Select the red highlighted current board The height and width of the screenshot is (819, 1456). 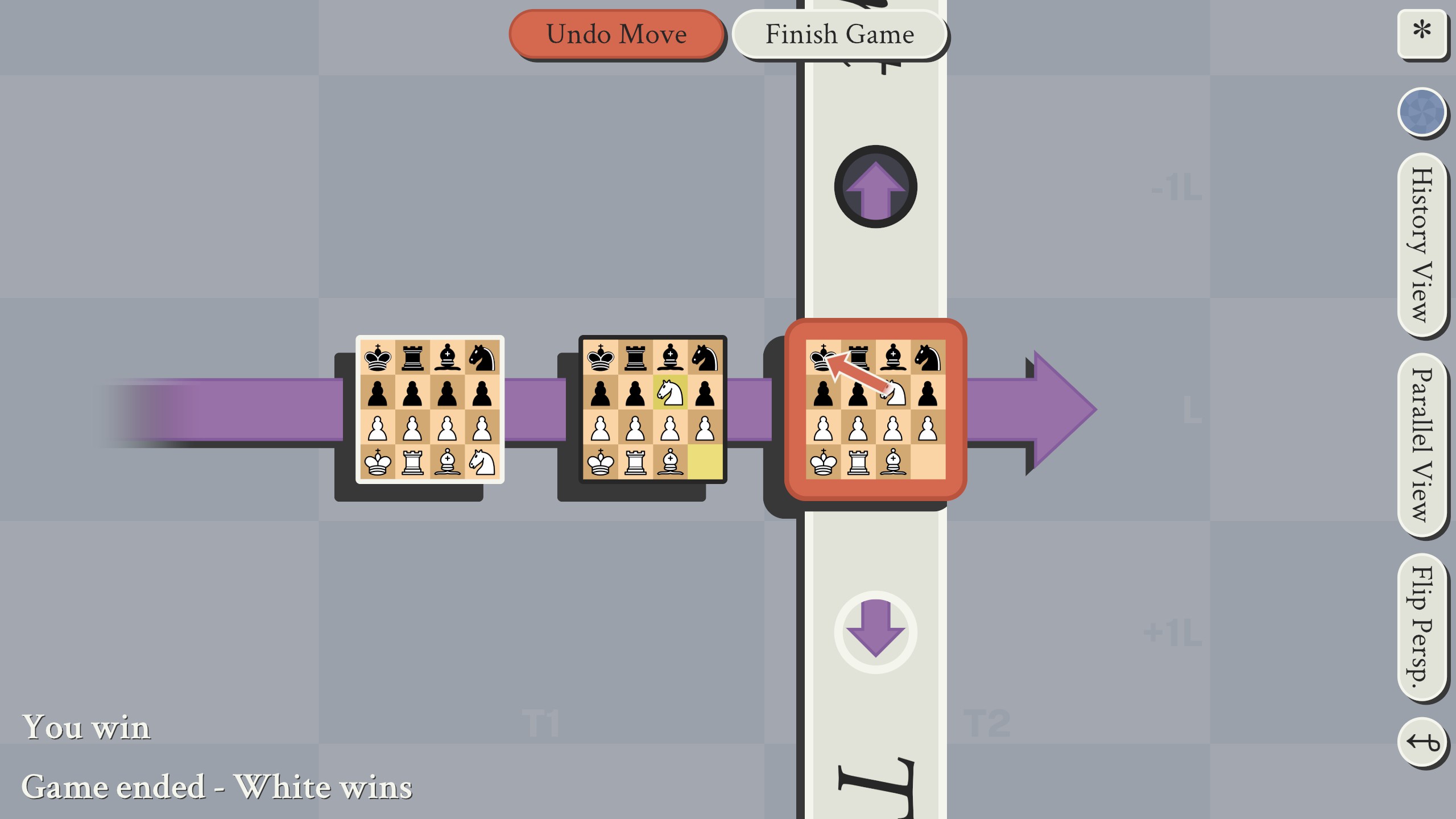(x=875, y=409)
